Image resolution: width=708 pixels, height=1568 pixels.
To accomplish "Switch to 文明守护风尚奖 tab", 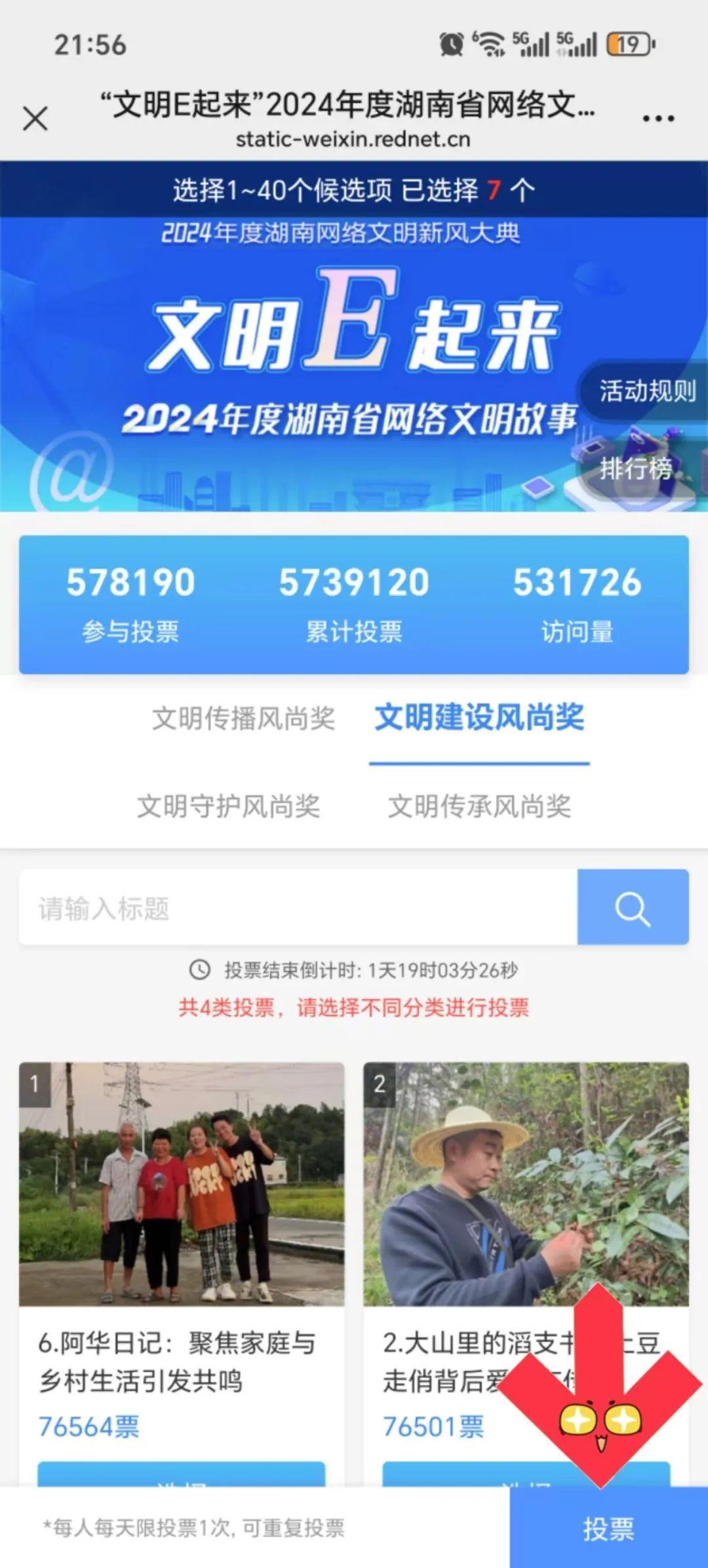I will [228, 806].
